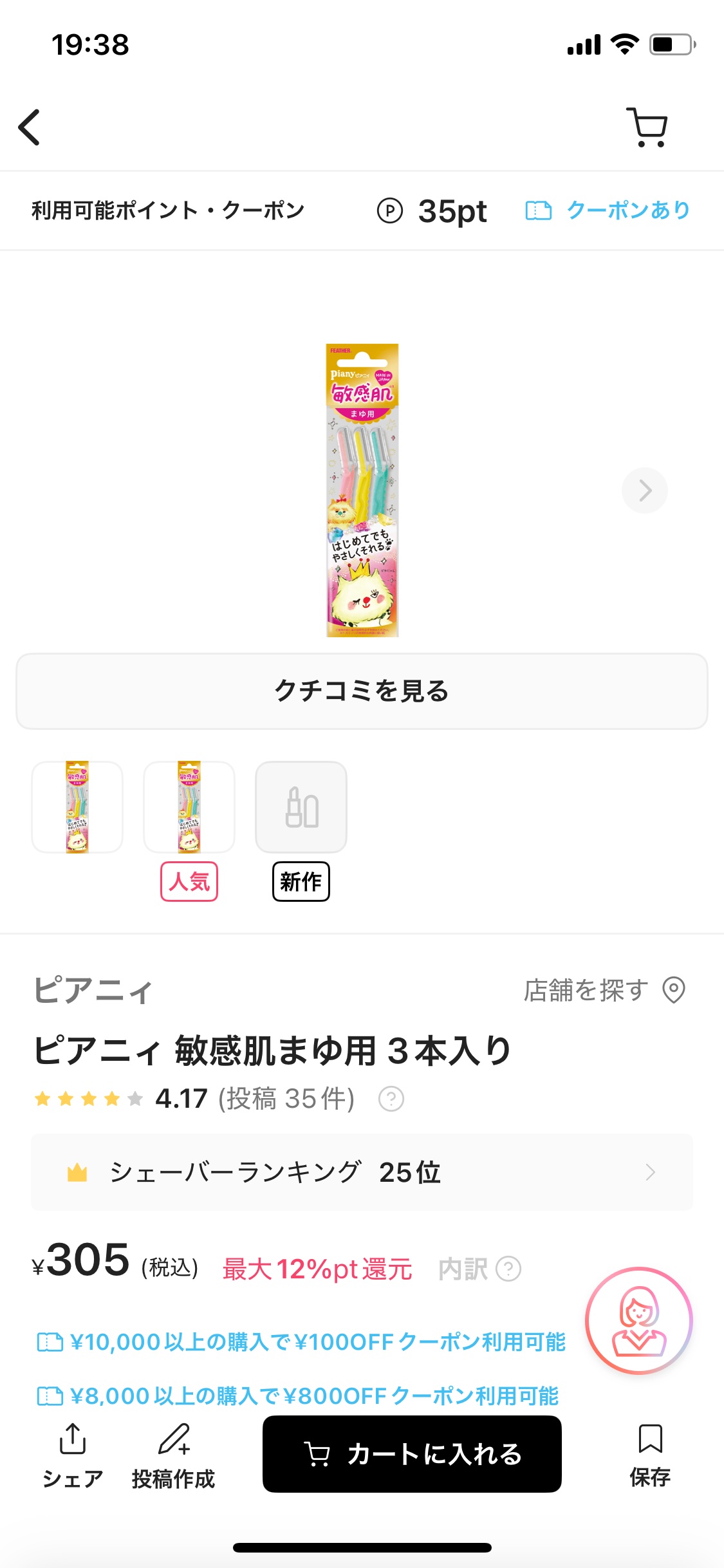Advance the product image carousel arrow

tap(644, 490)
